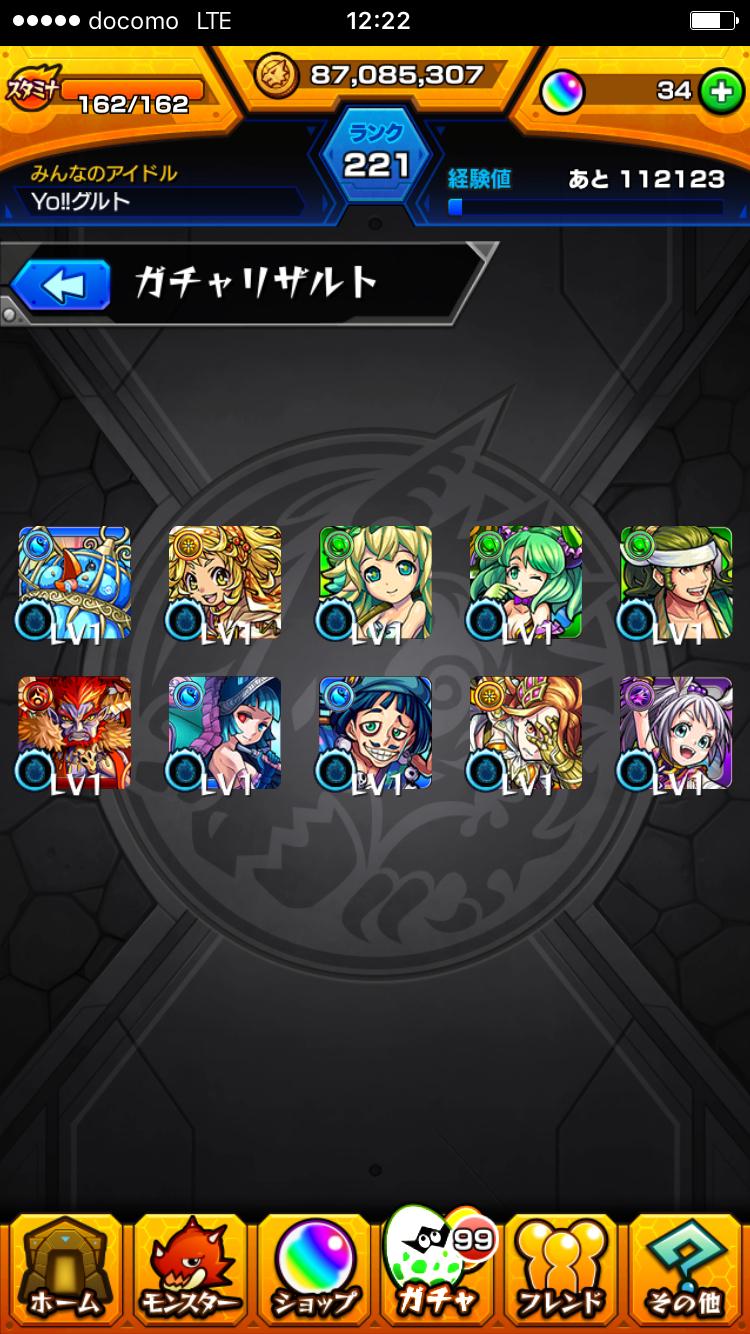The width and height of the screenshot is (750, 1334).
Task: Switch to the フレンド tab
Action: (x=560, y=1270)
